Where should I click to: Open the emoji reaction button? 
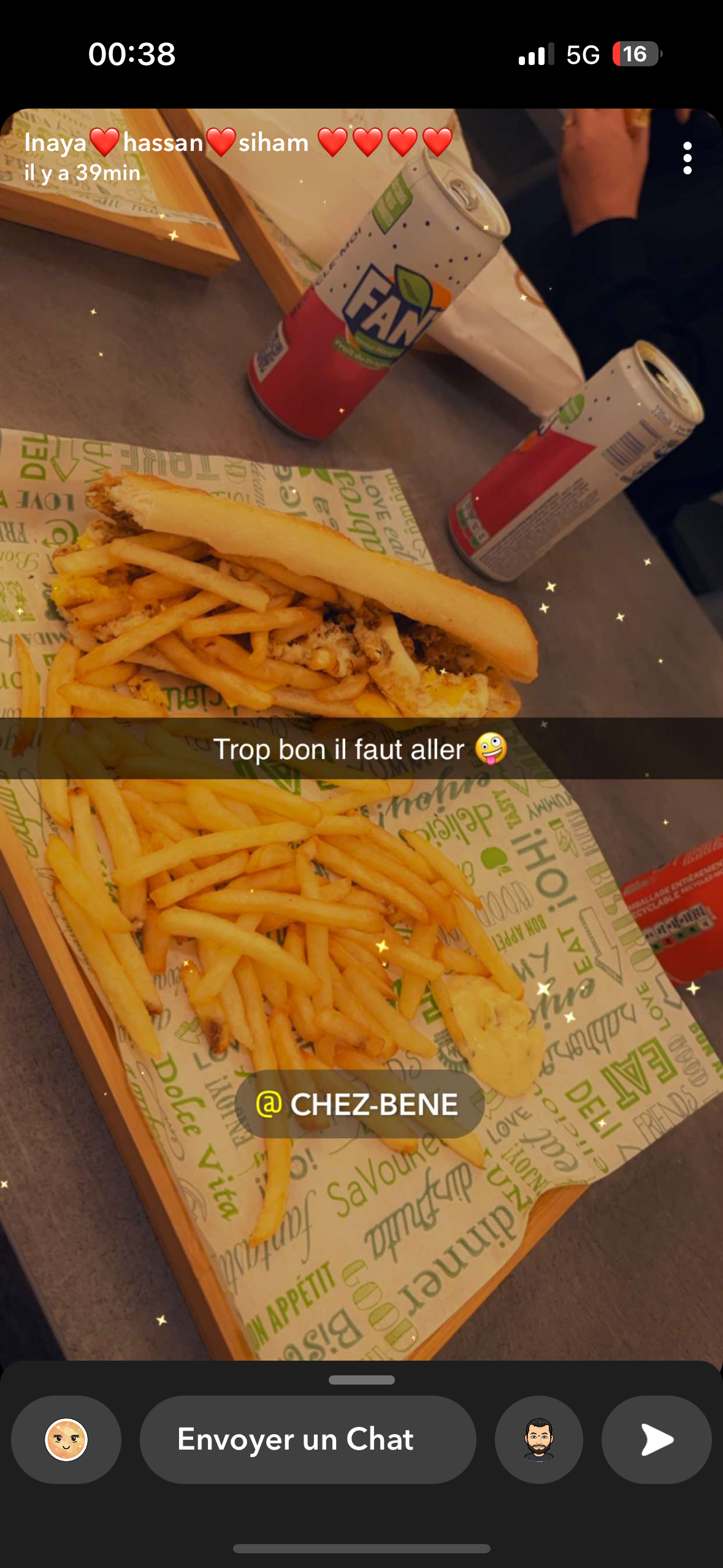pyautogui.click(x=66, y=1439)
